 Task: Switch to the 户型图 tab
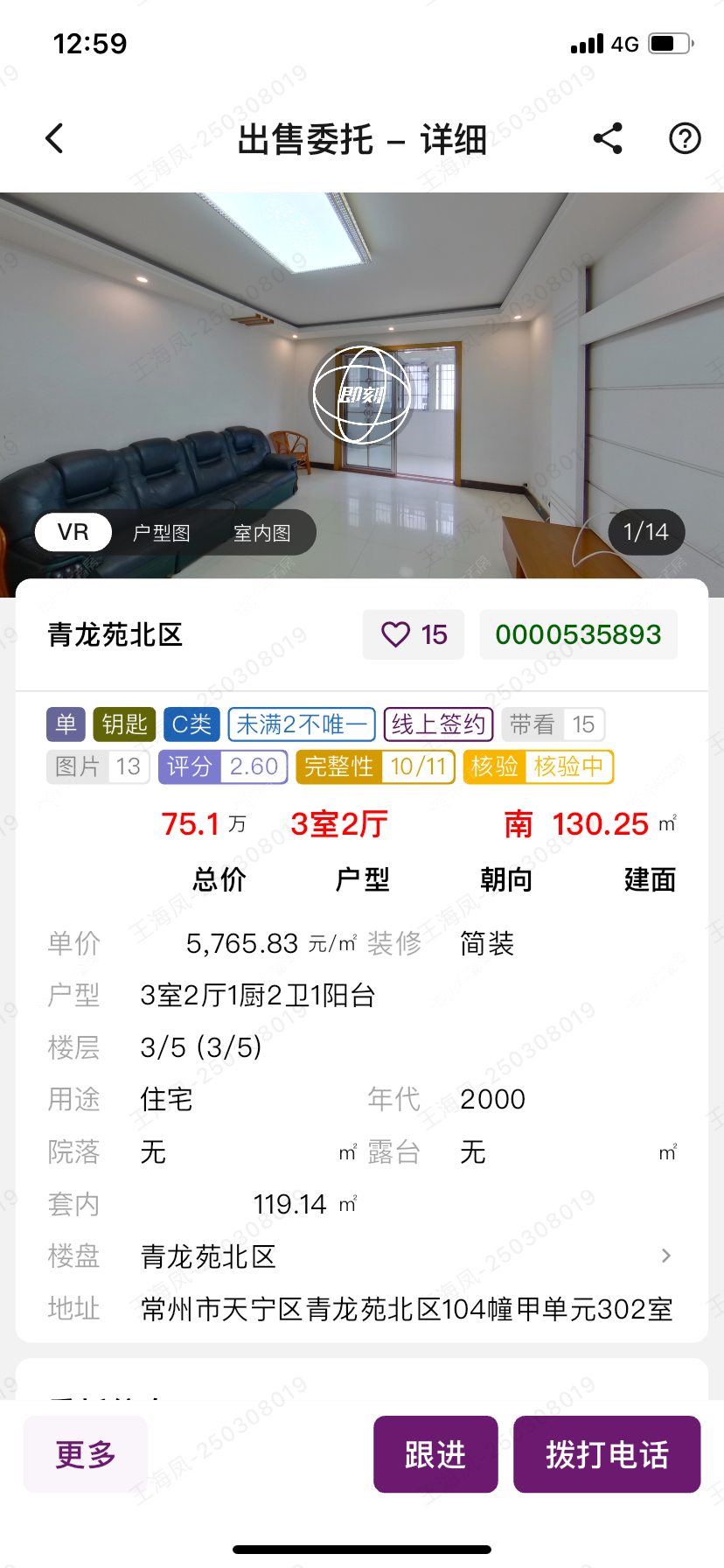162,533
